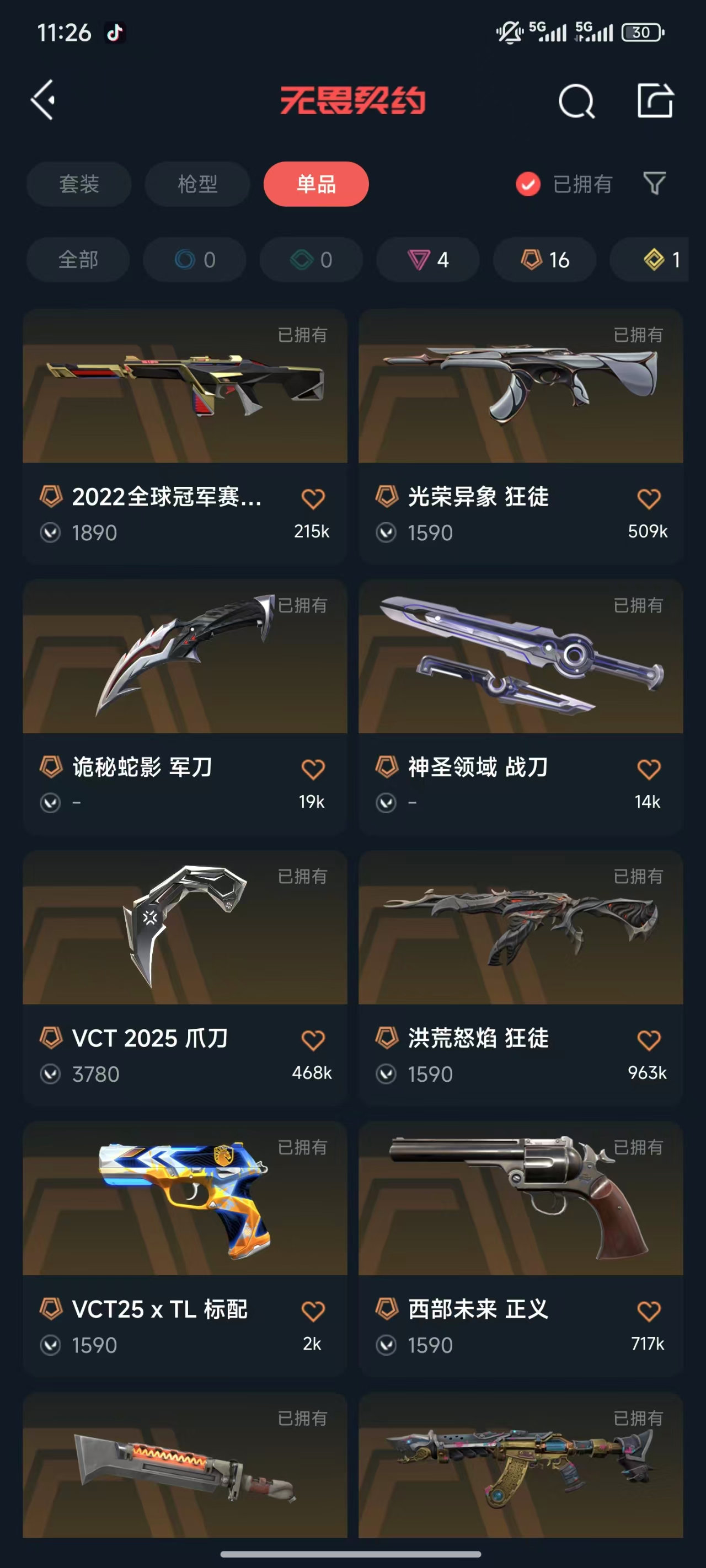Image resolution: width=706 pixels, height=1568 pixels.
Task: Switch to the 套装 tab
Action: pyautogui.click(x=78, y=184)
